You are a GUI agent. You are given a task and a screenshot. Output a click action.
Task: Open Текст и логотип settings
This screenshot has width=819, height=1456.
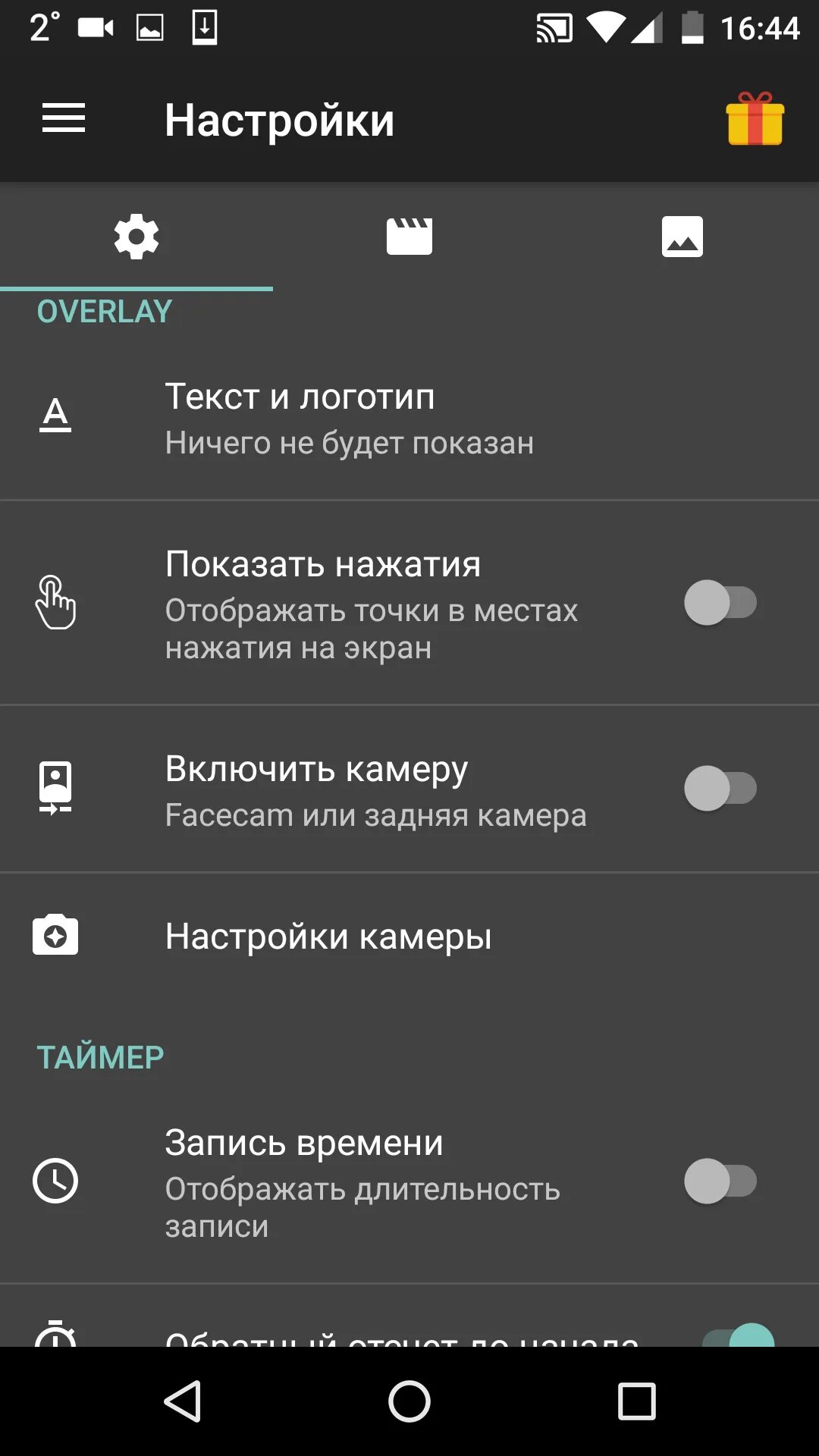(409, 419)
